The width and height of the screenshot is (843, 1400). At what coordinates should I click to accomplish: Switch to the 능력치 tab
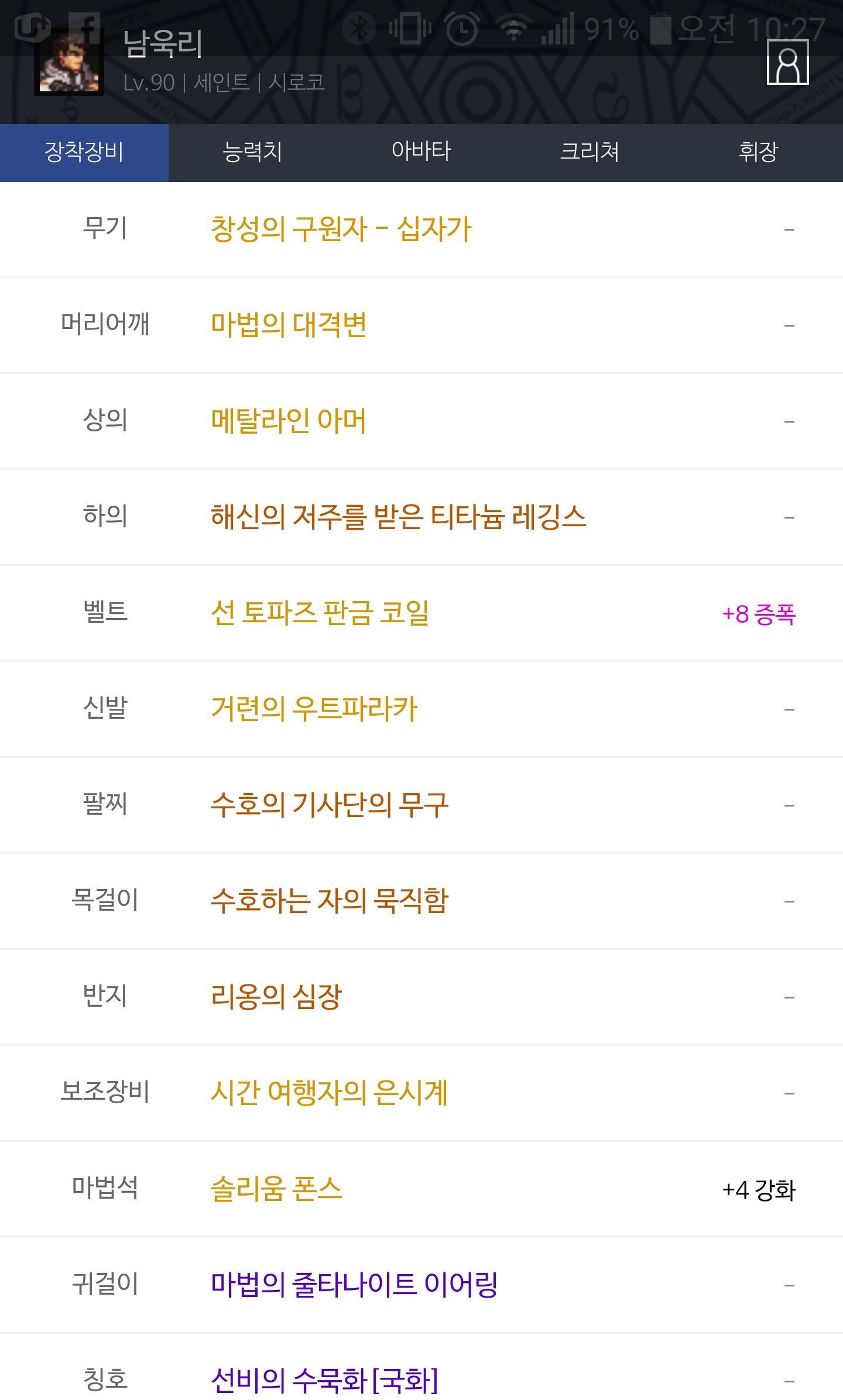pos(253,152)
